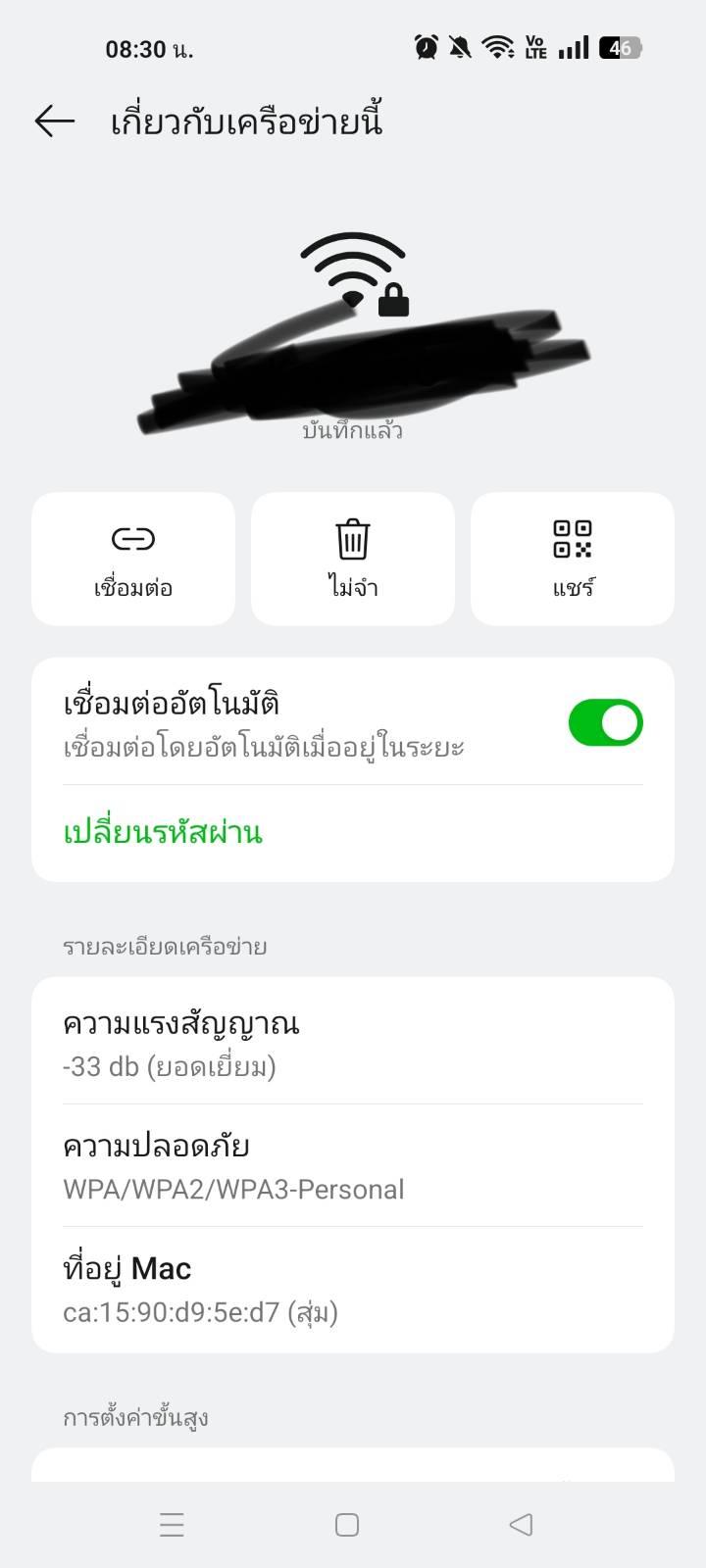This screenshot has height=1568, width=706.
Task: Forget this network with ไม่จำ
Action: coord(353,559)
